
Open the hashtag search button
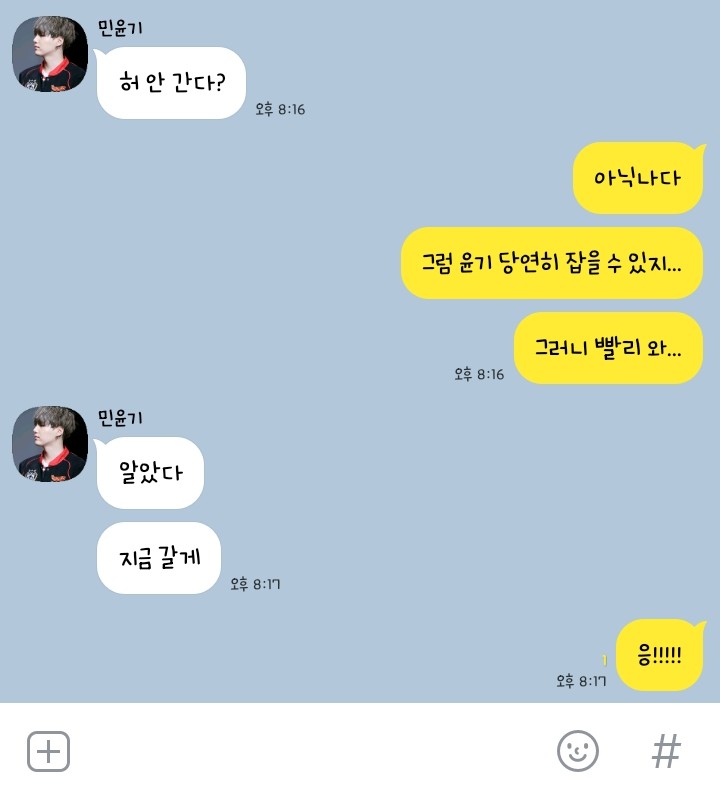666,751
